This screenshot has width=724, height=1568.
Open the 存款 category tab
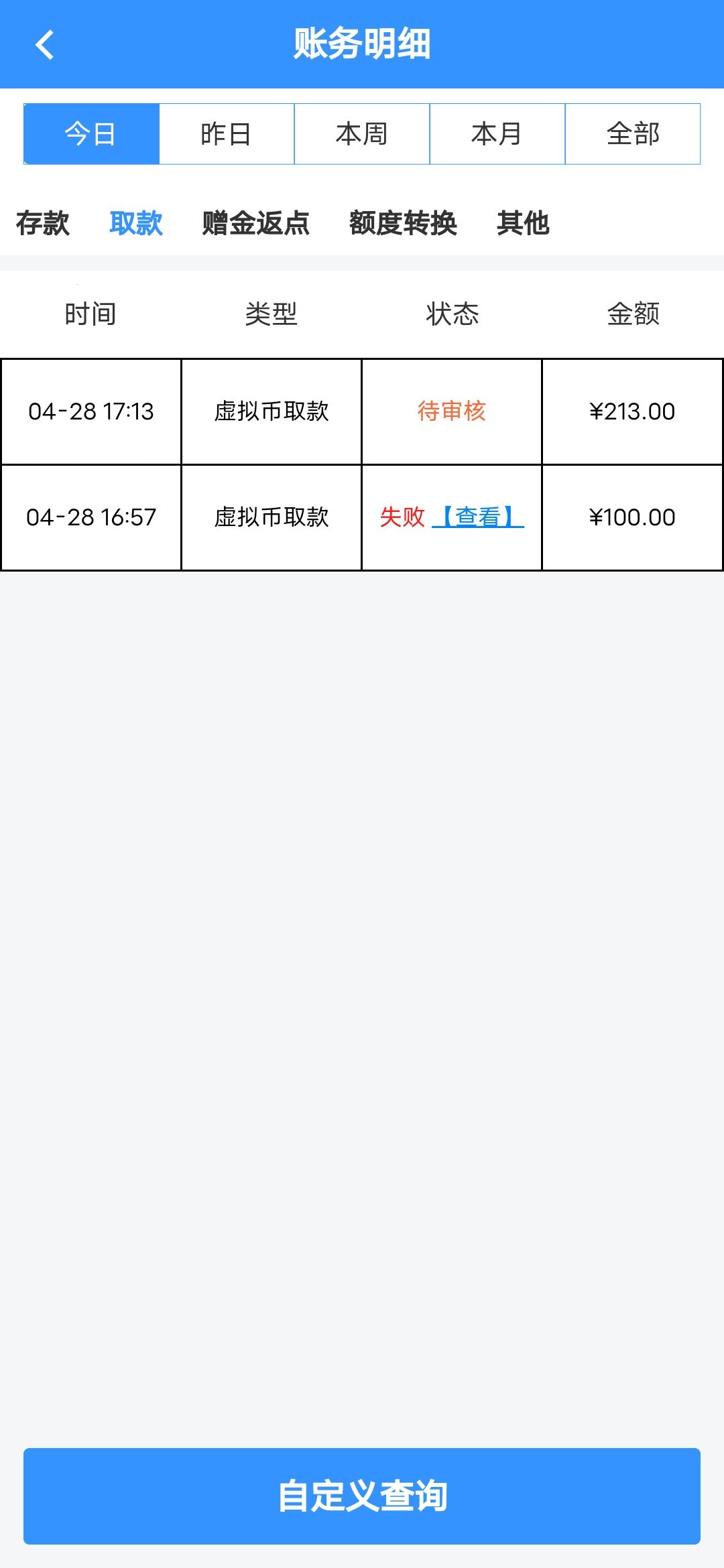[x=43, y=223]
